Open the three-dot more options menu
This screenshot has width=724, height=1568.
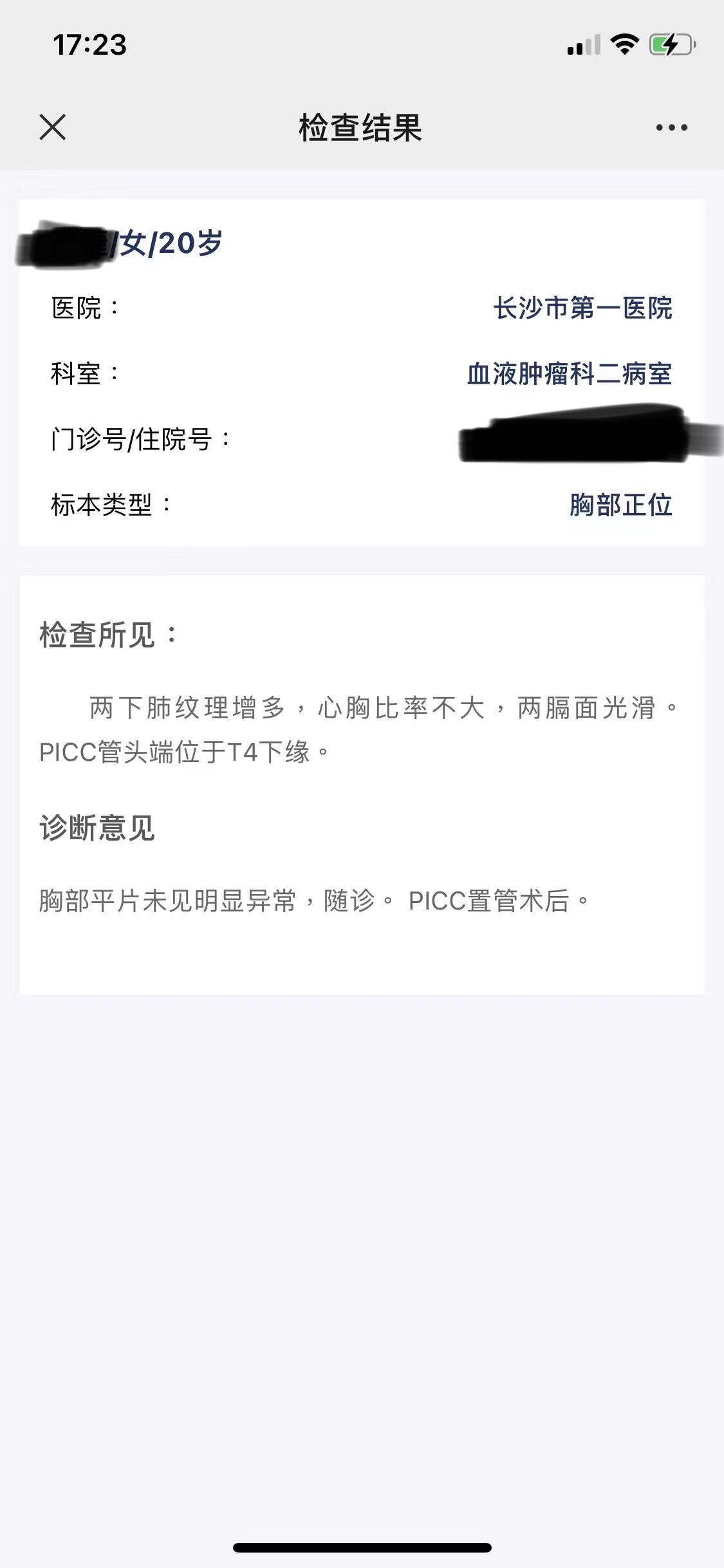point(672,127)
